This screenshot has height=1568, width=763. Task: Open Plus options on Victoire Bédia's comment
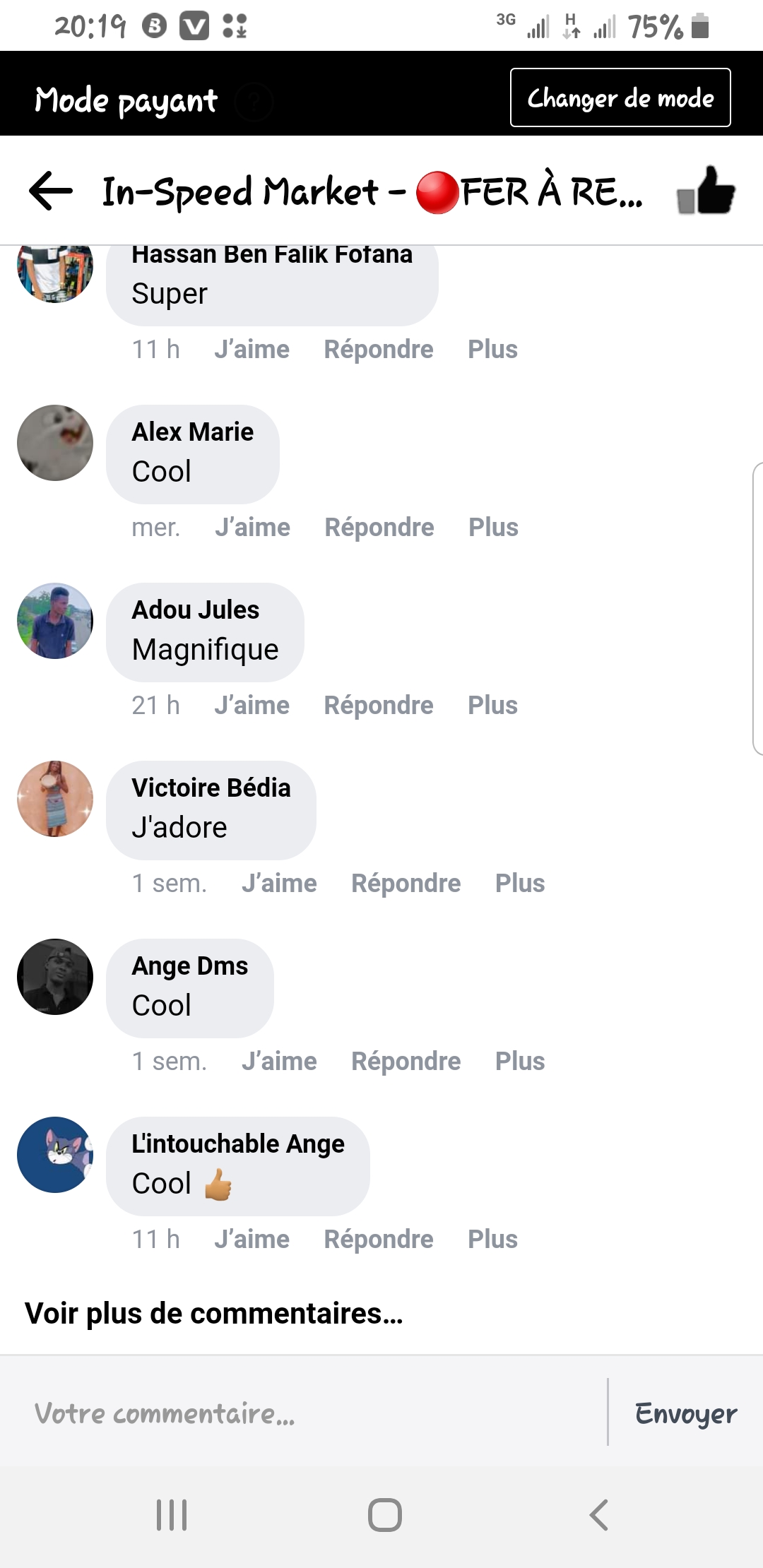coord(520,883)
